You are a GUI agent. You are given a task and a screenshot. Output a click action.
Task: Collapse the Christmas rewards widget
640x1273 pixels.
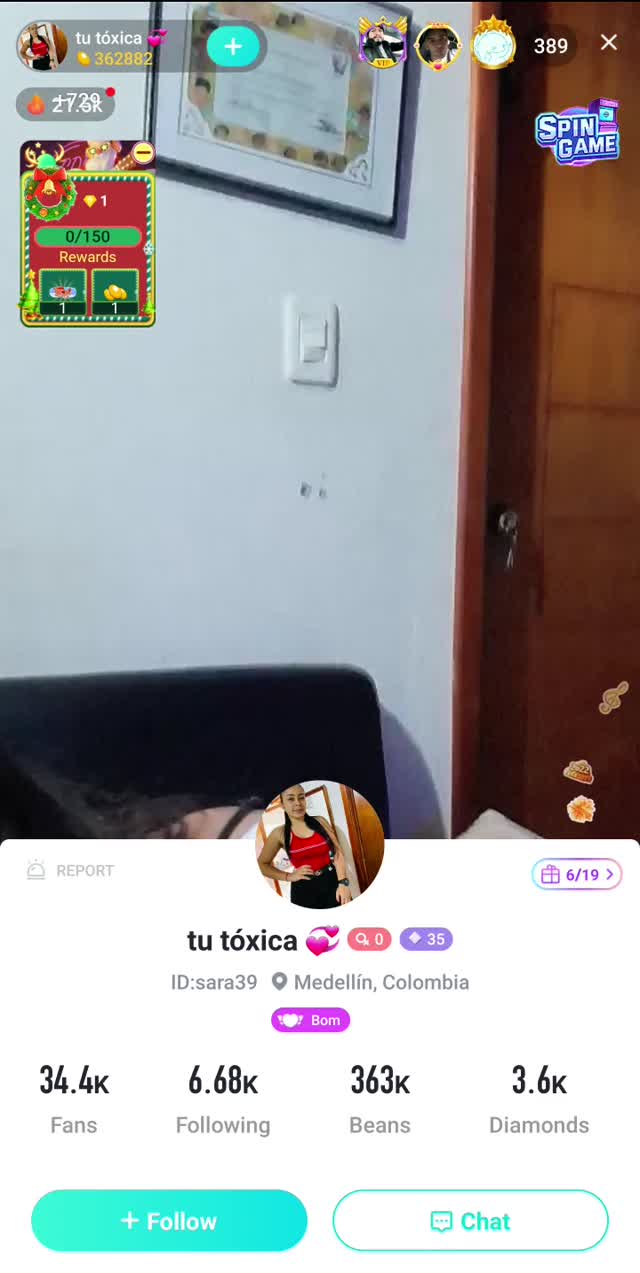click(x=143, y=153)
